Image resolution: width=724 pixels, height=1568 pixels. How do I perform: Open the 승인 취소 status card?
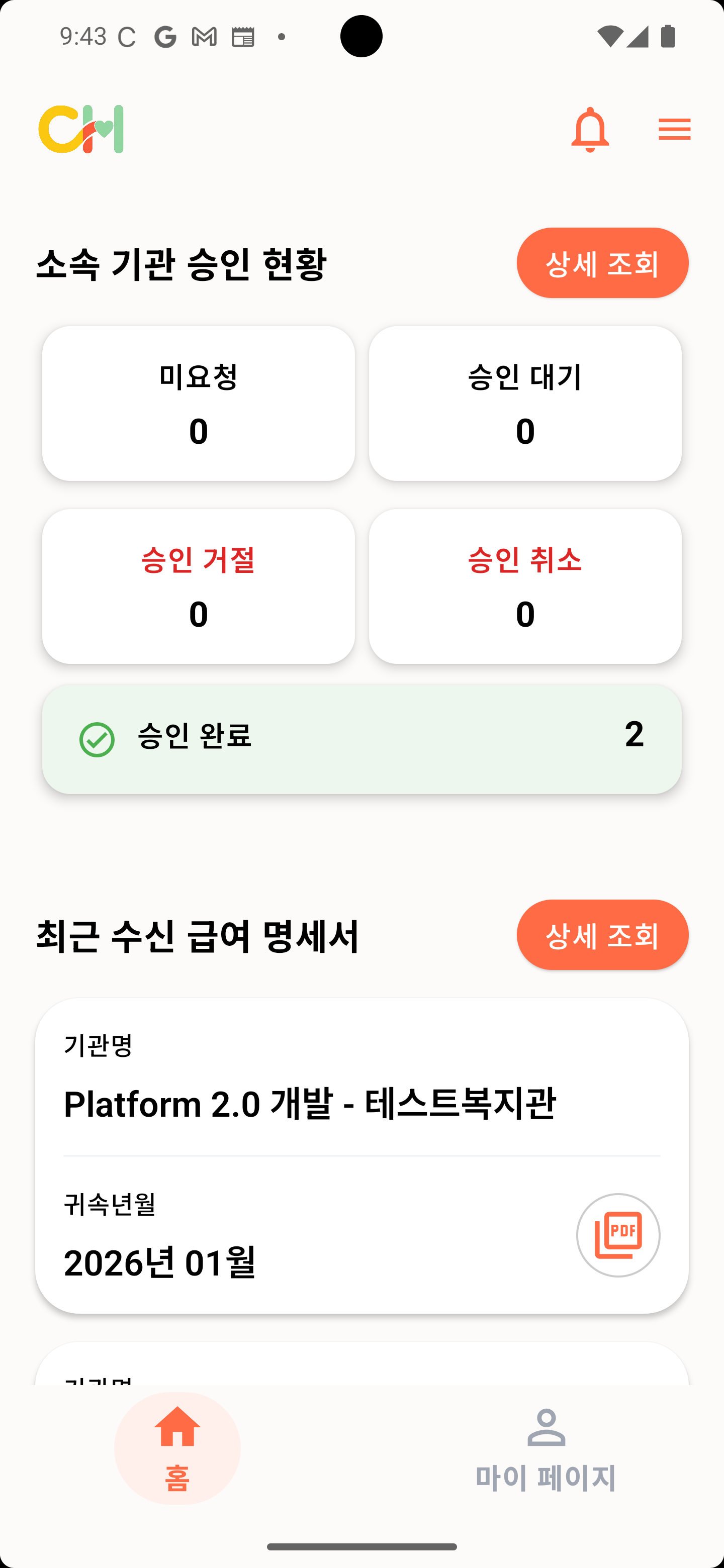point(525,586)
